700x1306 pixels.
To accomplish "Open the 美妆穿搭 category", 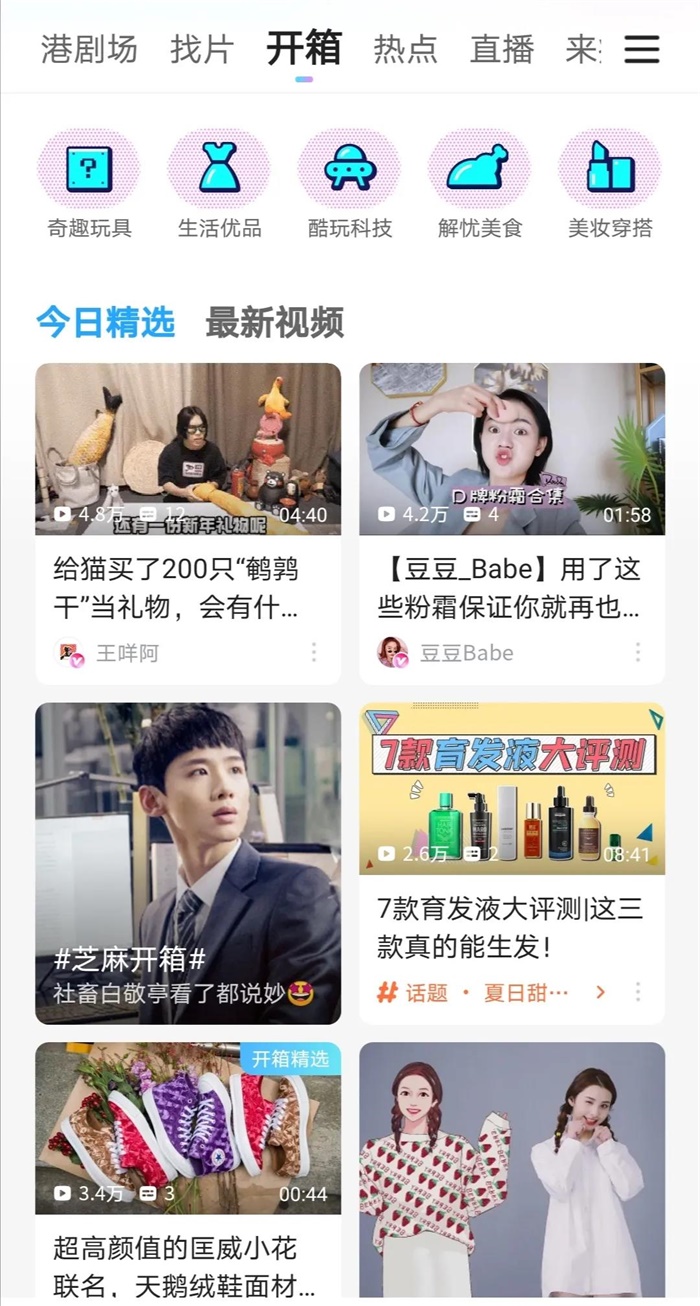I will [x=609, y=183].
